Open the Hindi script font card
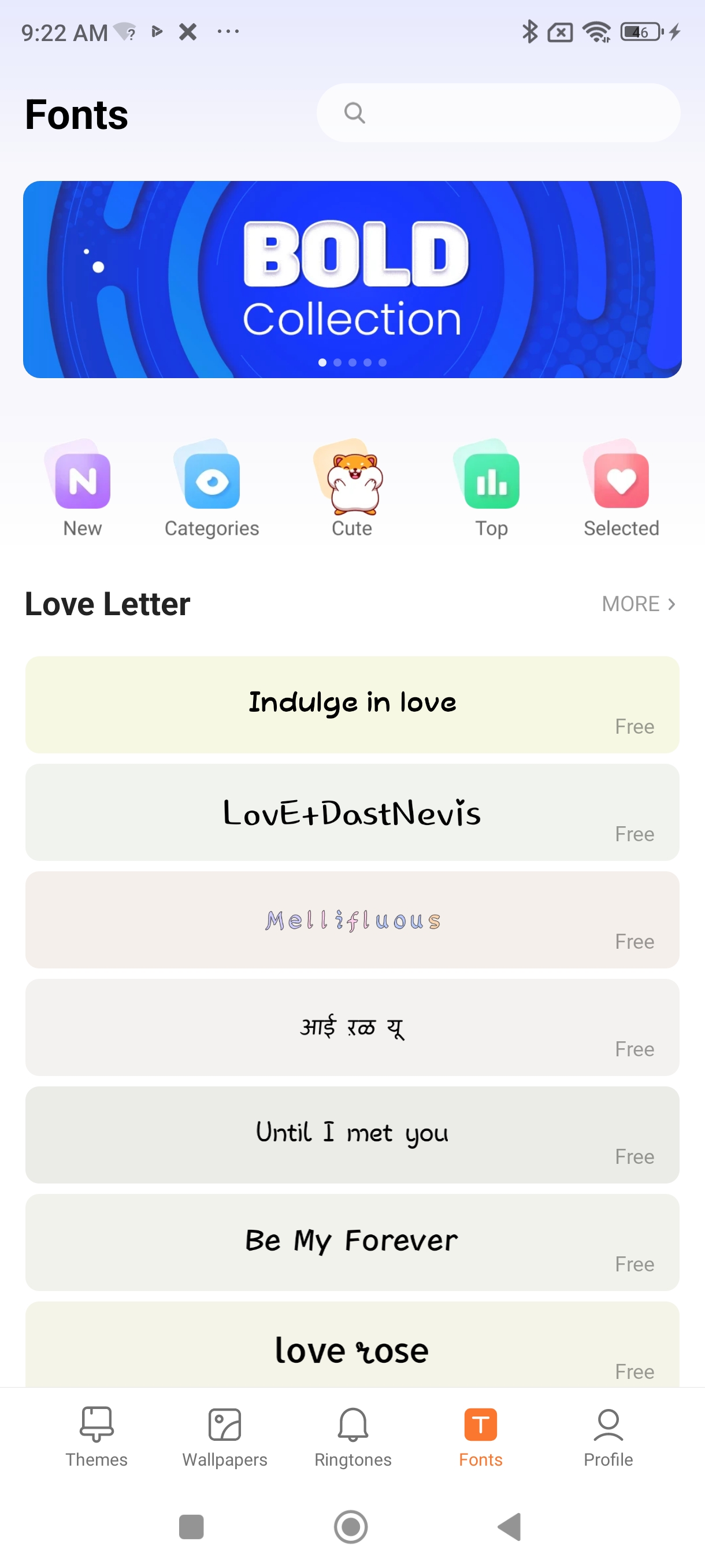Viewport: 705px width, 1568px height. pyautogui.click(x=352, y=1027)
